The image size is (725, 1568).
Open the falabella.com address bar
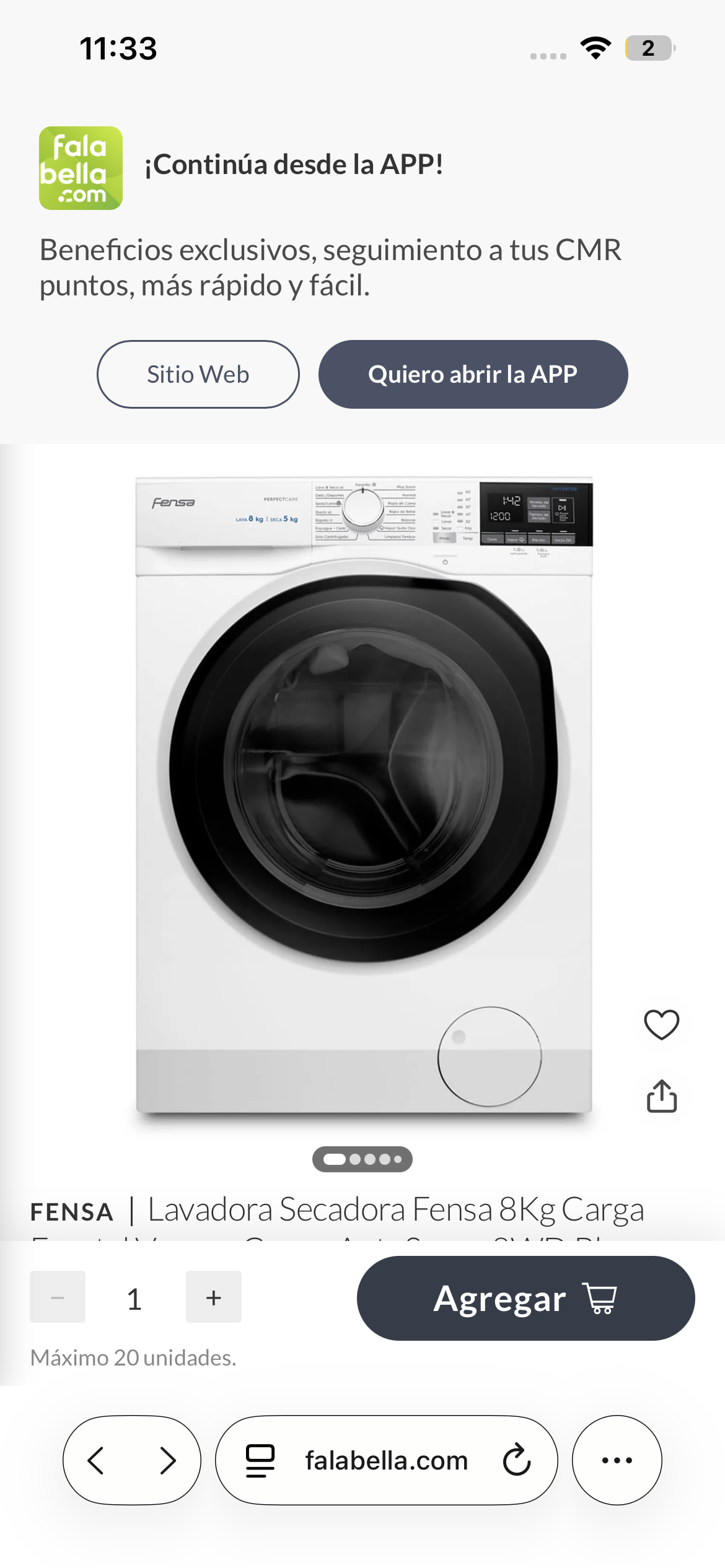(386, 1460)
